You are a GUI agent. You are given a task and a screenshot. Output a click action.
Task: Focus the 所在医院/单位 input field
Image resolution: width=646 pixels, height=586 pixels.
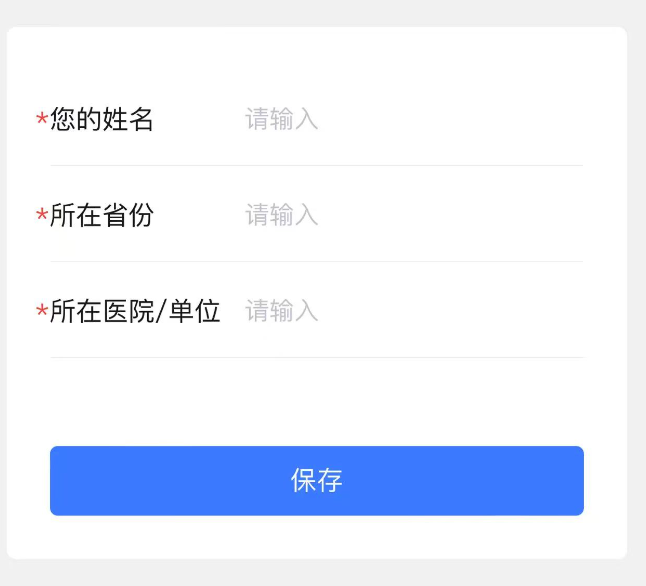click(x=410, y=311)
